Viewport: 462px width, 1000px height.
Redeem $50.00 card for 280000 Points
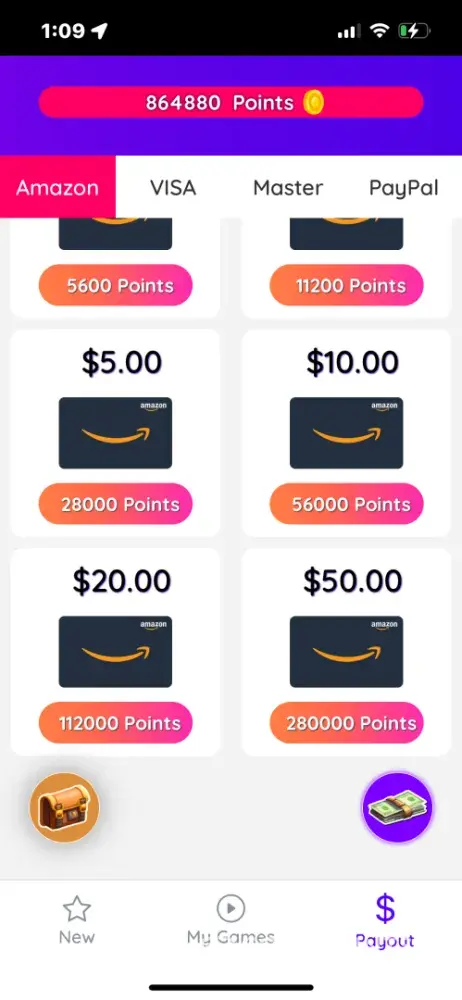(x=346, y=723)
